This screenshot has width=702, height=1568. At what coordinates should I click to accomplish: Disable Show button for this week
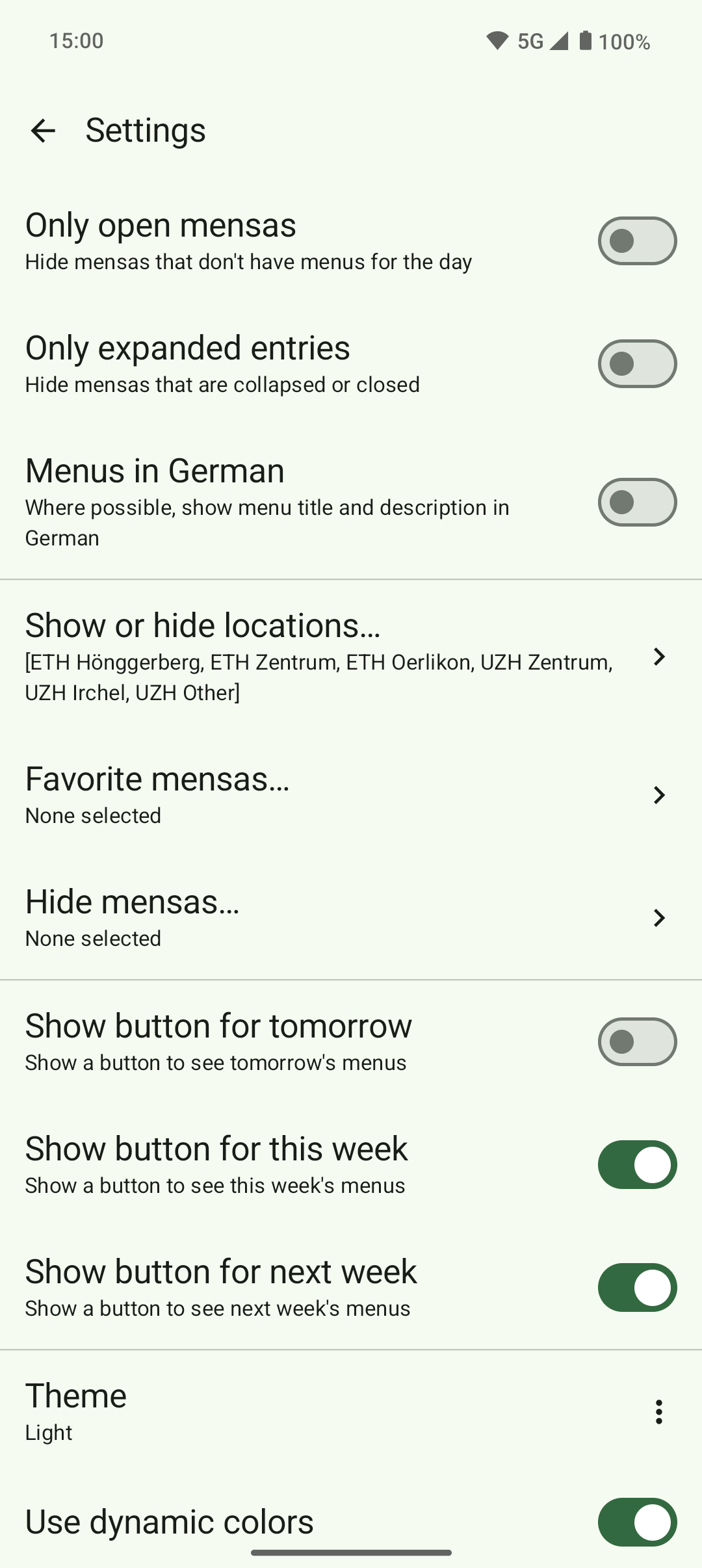[636, 1165]
